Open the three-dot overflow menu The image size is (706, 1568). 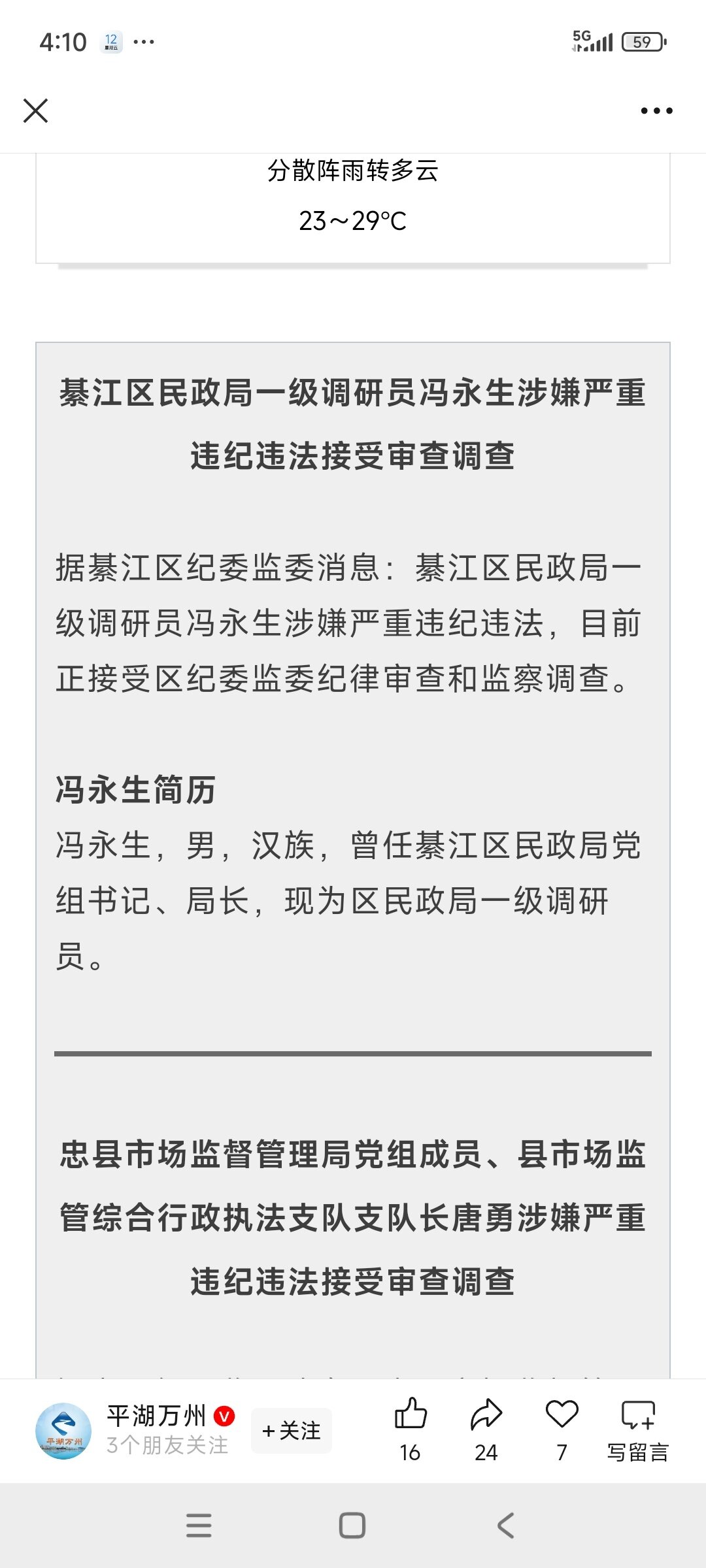[x=656, y=110]
